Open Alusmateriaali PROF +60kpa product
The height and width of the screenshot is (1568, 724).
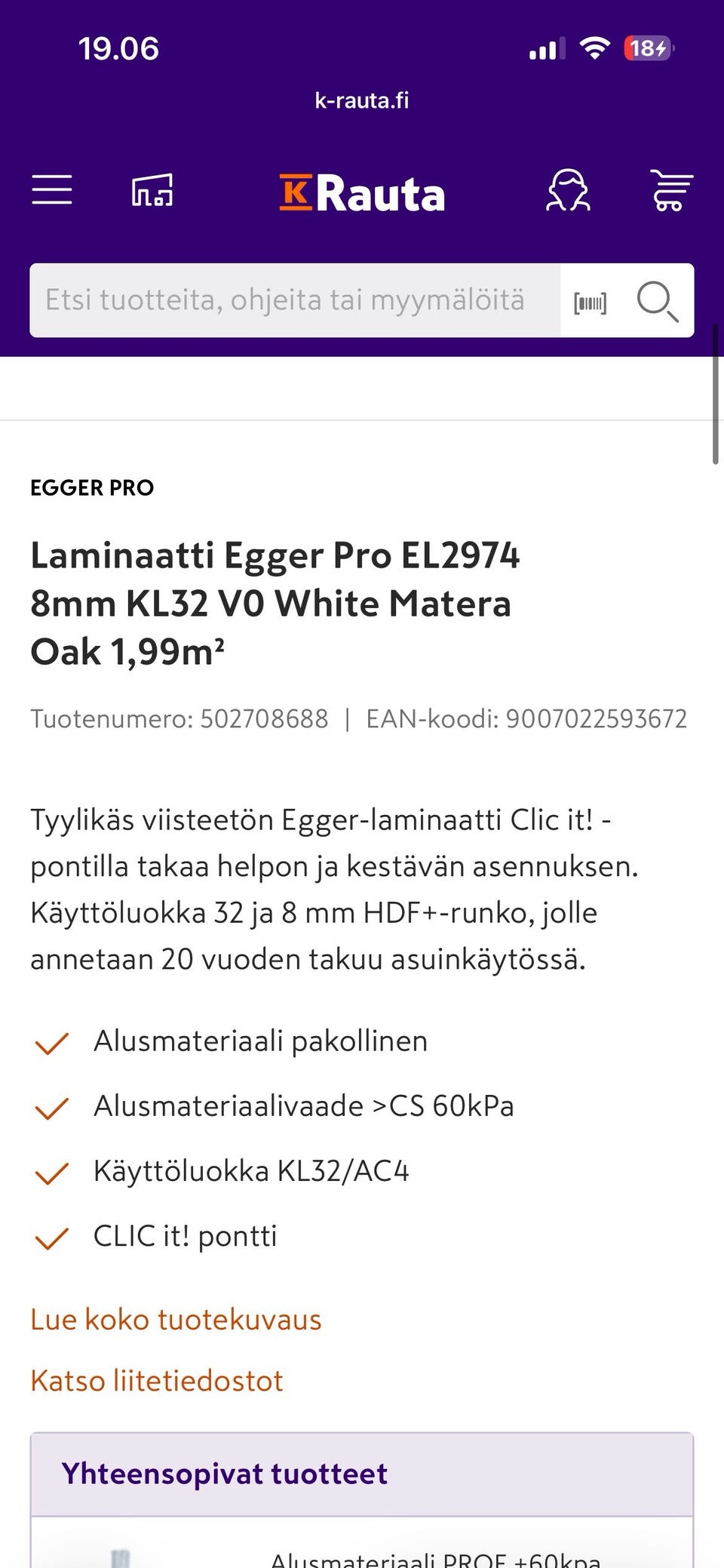point(435,1559)
